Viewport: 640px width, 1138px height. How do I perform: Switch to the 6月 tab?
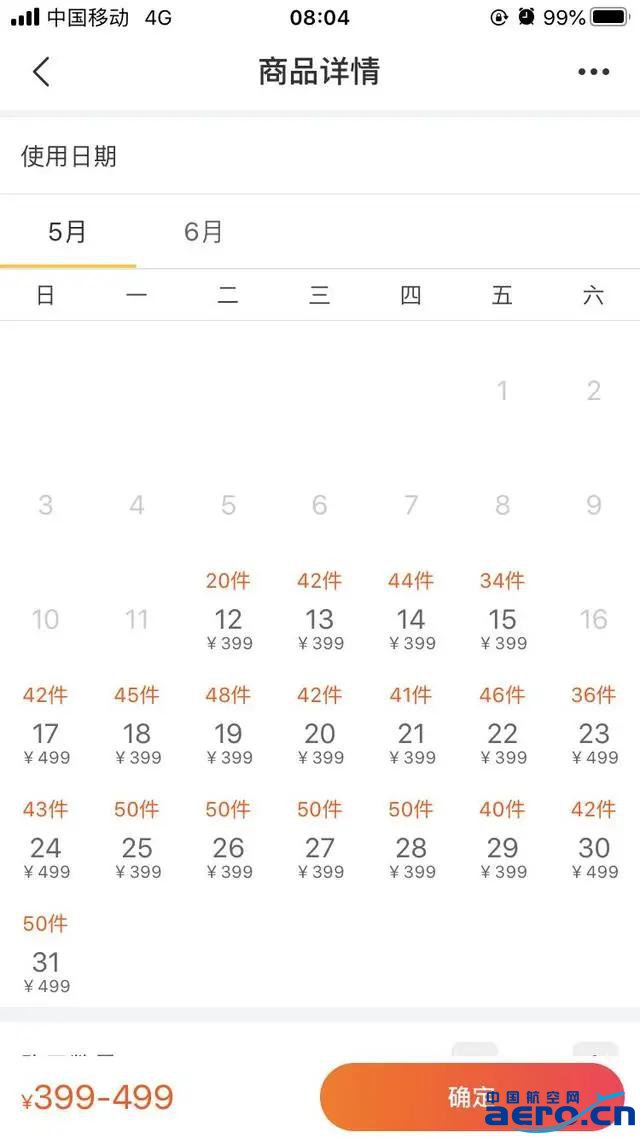point(202,232)
